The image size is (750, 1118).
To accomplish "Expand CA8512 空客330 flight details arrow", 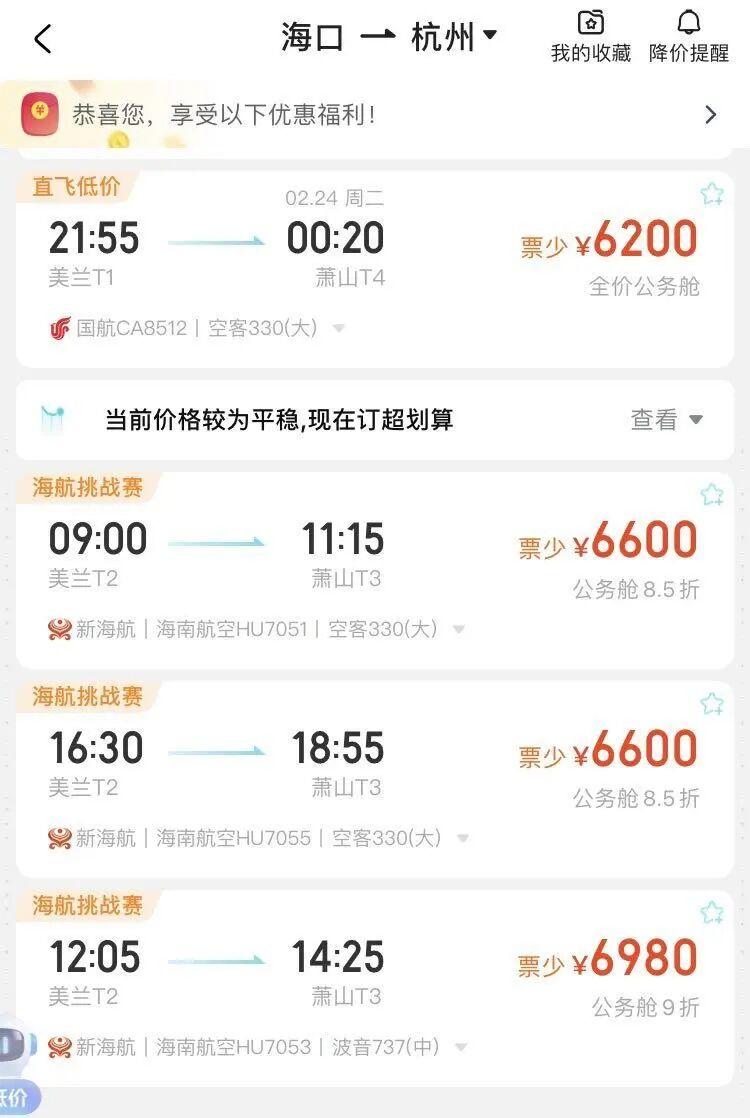I will [339, 328].
